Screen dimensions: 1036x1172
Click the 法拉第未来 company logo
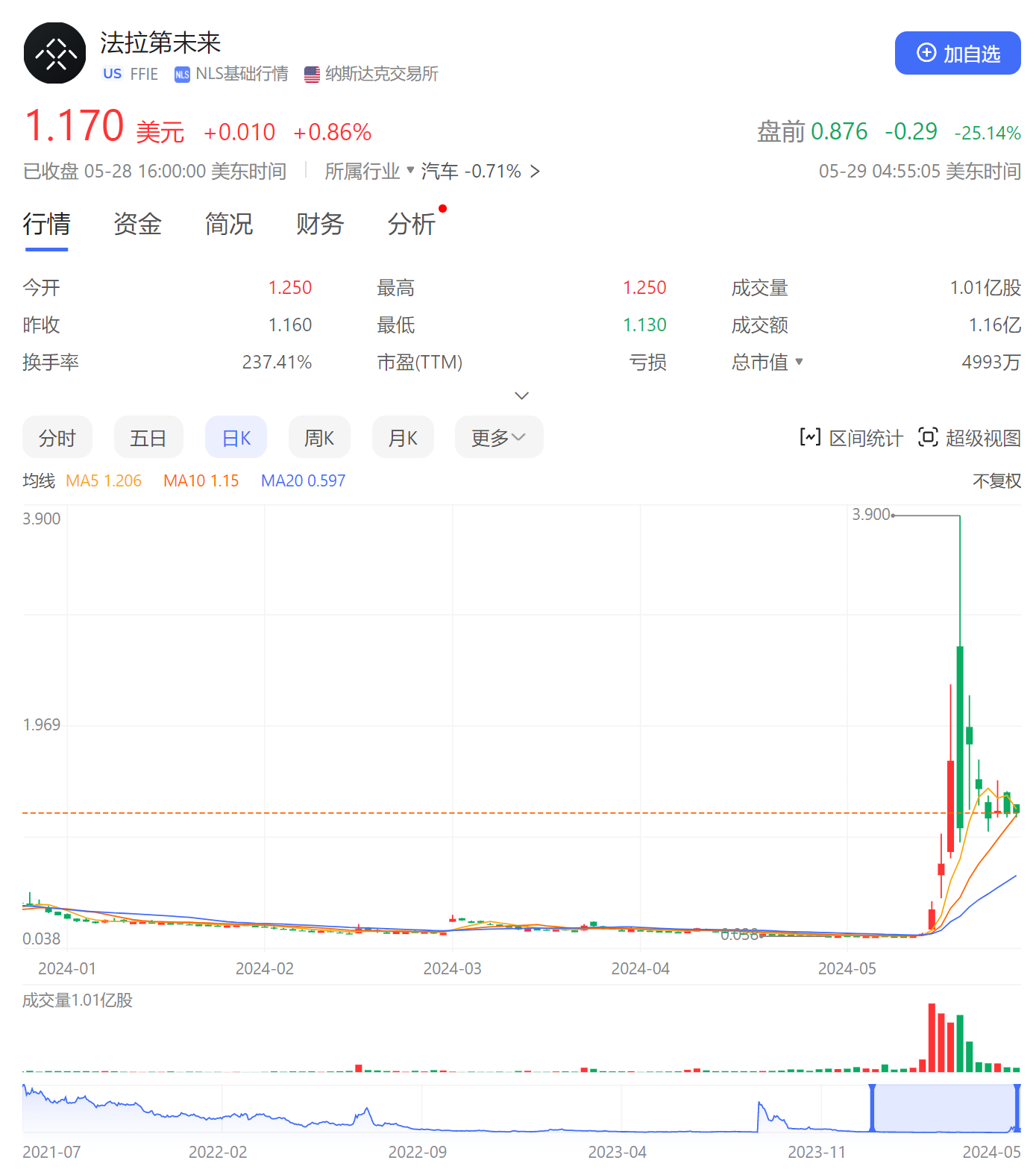(54, 52)
